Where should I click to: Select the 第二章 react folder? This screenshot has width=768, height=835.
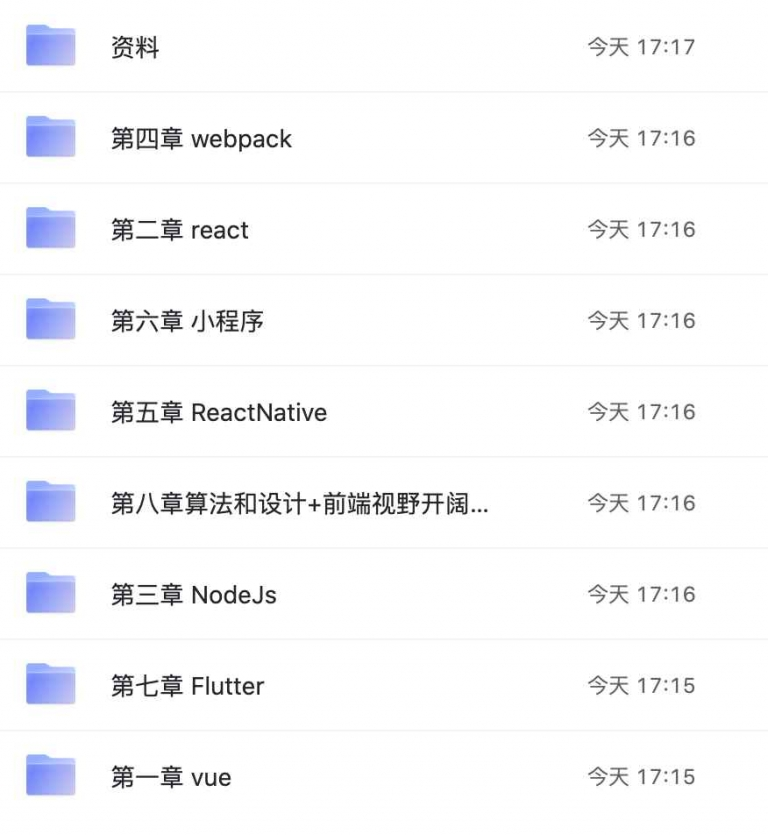coord(180,230)
